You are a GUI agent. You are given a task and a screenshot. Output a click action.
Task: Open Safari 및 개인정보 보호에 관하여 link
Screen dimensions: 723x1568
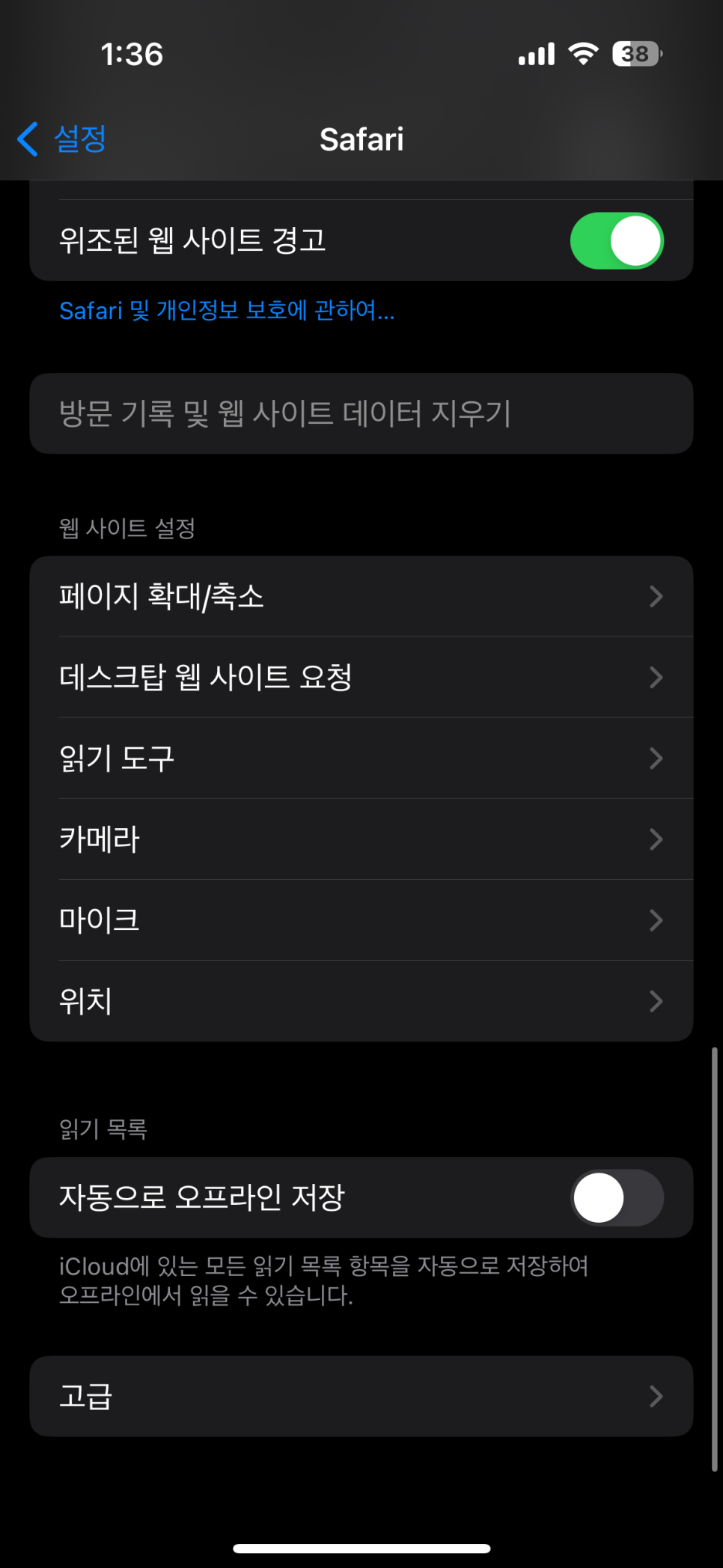click(x=227, y=310)
